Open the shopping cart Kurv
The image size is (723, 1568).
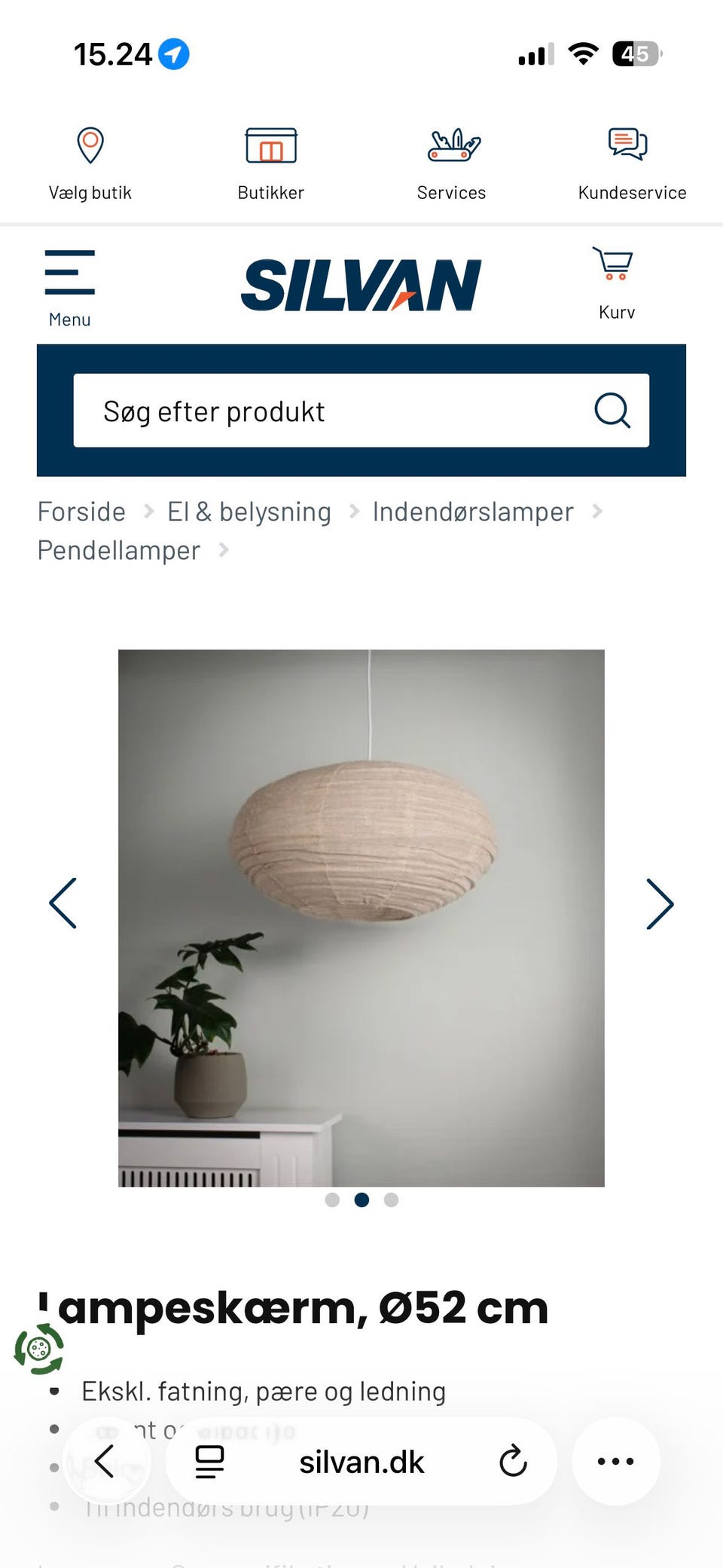pyautogui.click(x=613, y=280)
